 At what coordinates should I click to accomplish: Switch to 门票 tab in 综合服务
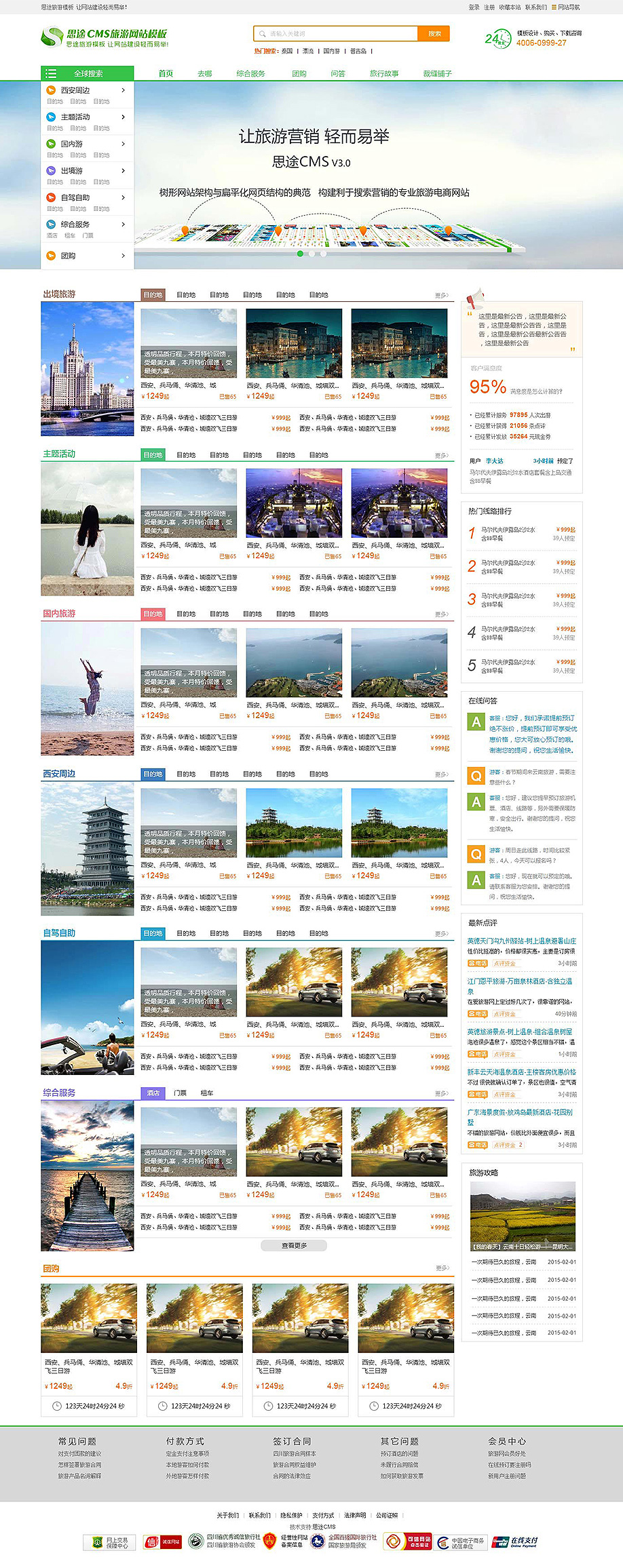180,1093
